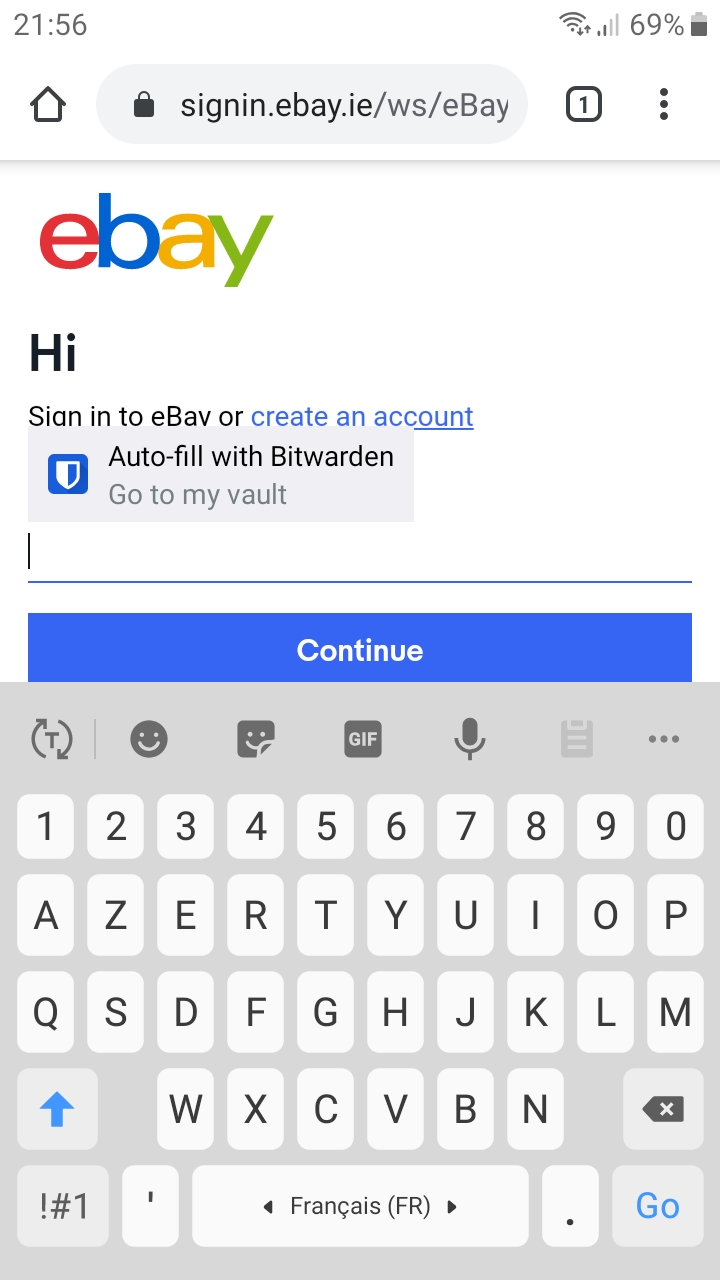Go to the browser home page
Screen dimensions: 720x1280
click(48, 104)
